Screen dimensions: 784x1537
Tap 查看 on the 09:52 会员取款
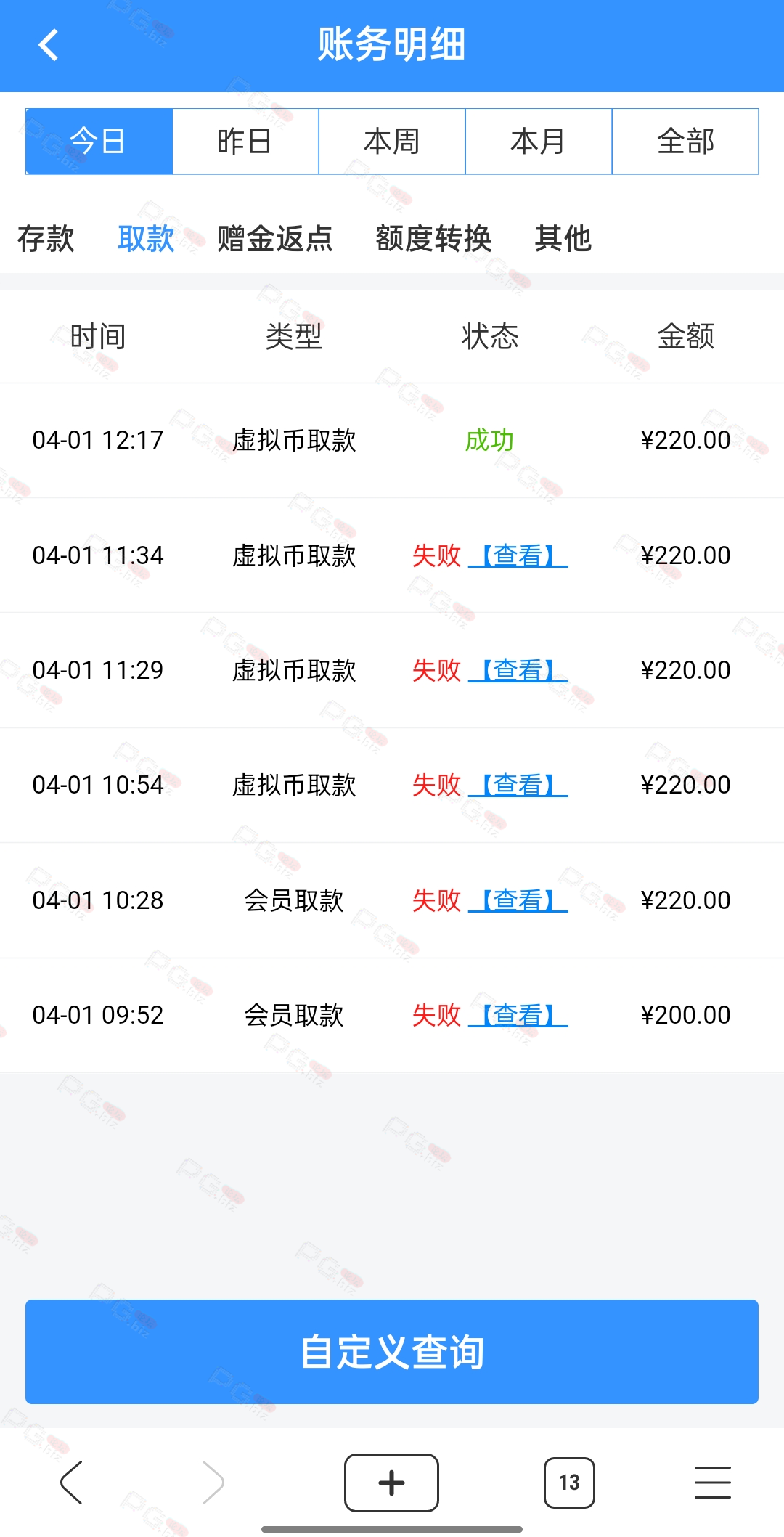[518, 1015]
